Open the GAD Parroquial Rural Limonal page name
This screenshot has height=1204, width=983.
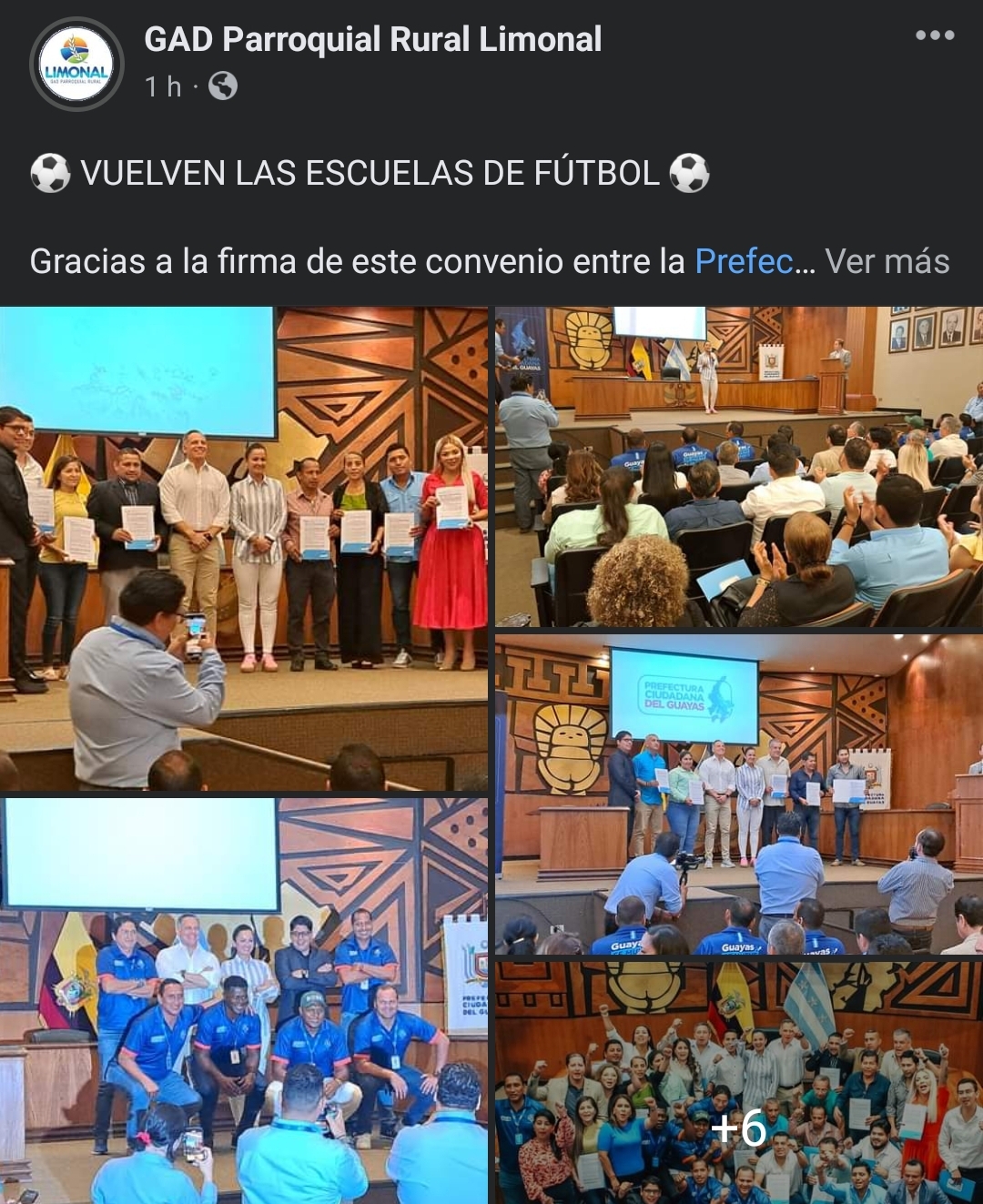coord(372,40)
